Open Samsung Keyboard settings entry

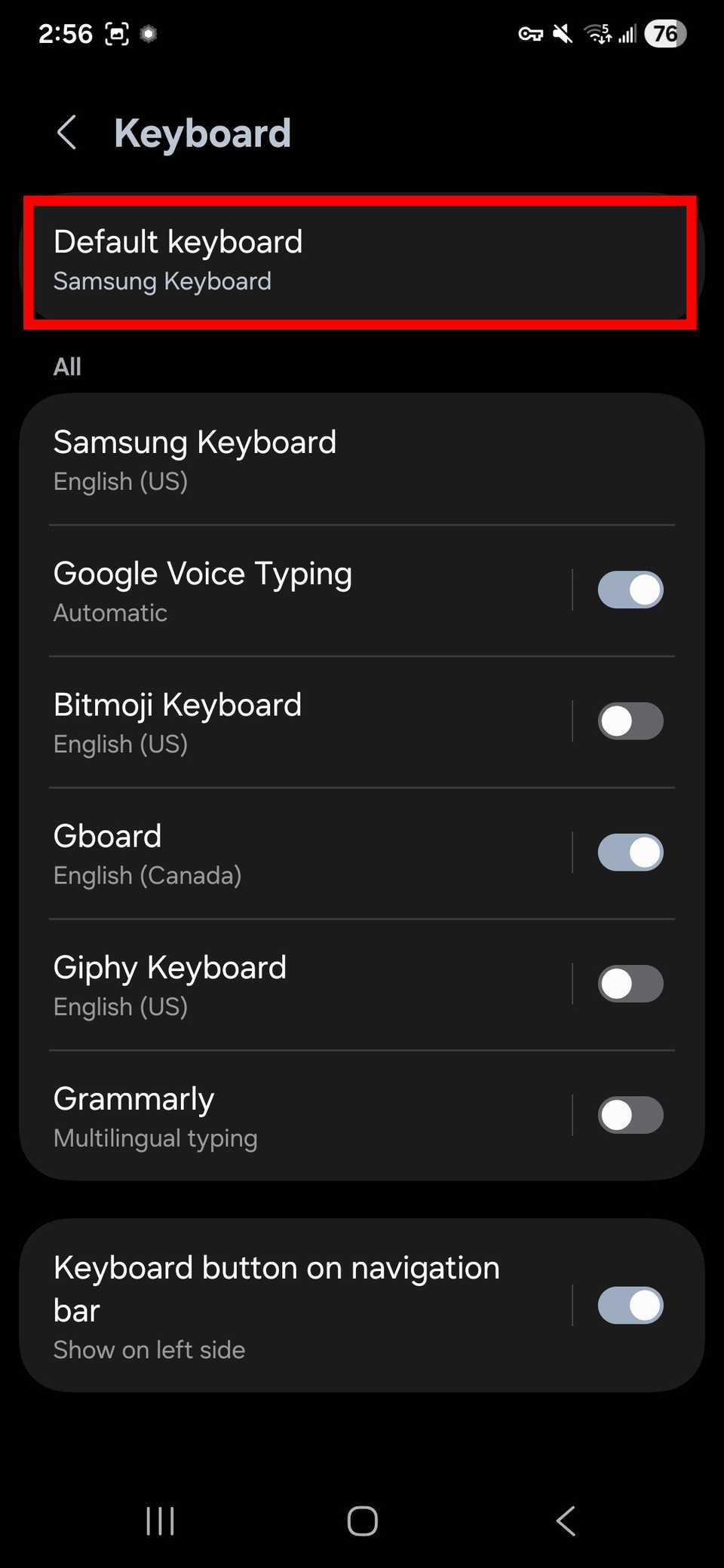302,460
